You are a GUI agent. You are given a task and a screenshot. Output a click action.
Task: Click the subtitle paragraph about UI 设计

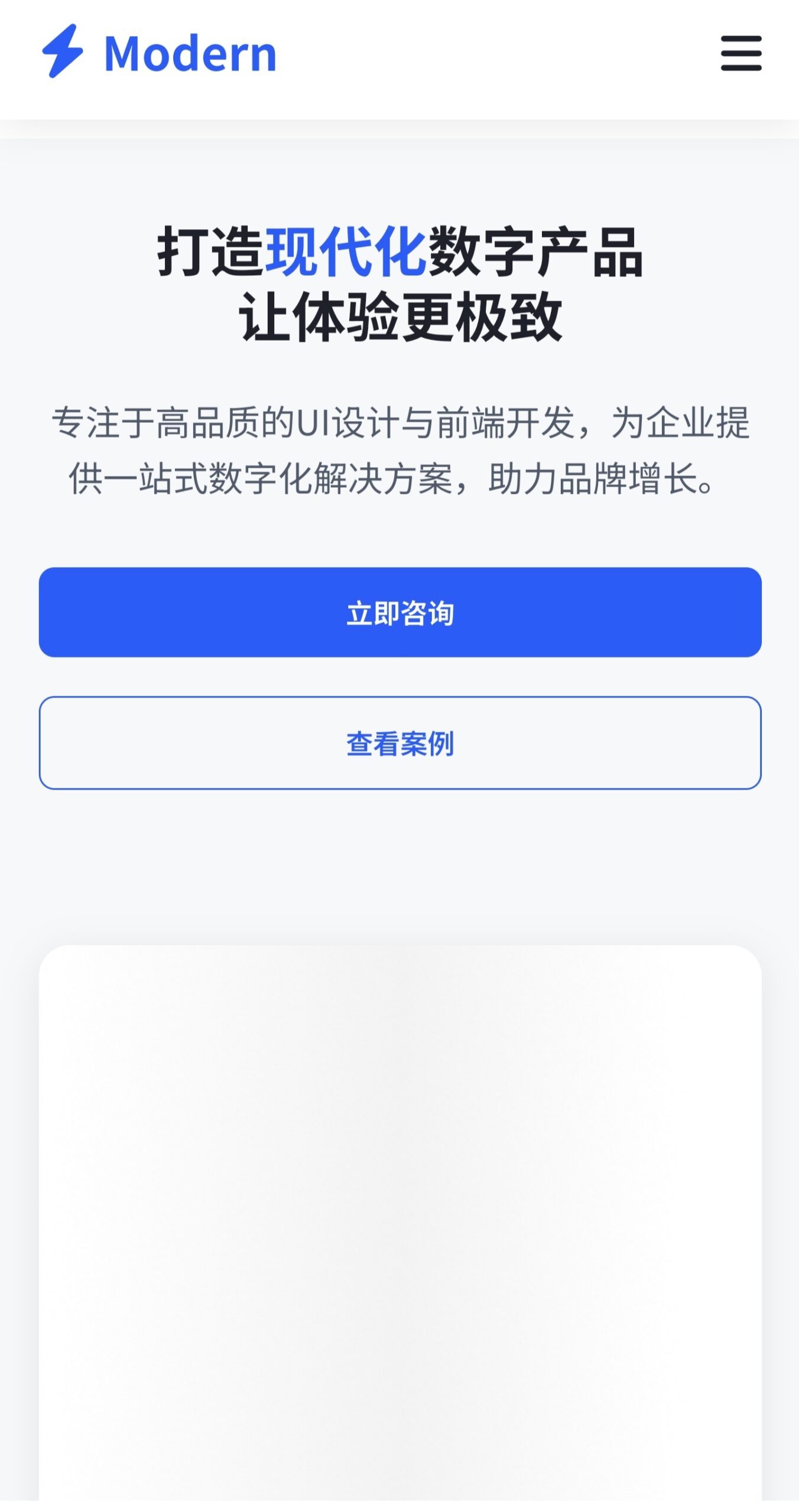399,458
